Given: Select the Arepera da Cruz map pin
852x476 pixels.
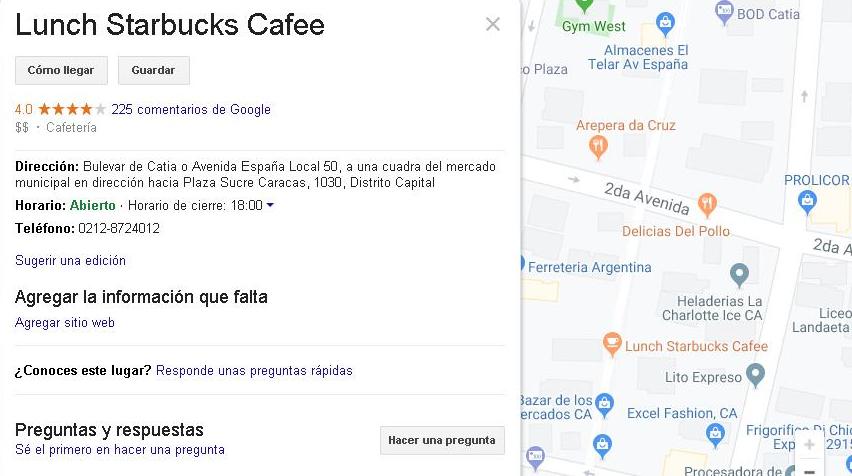Looking at the screenshot, I should (599, 148).
